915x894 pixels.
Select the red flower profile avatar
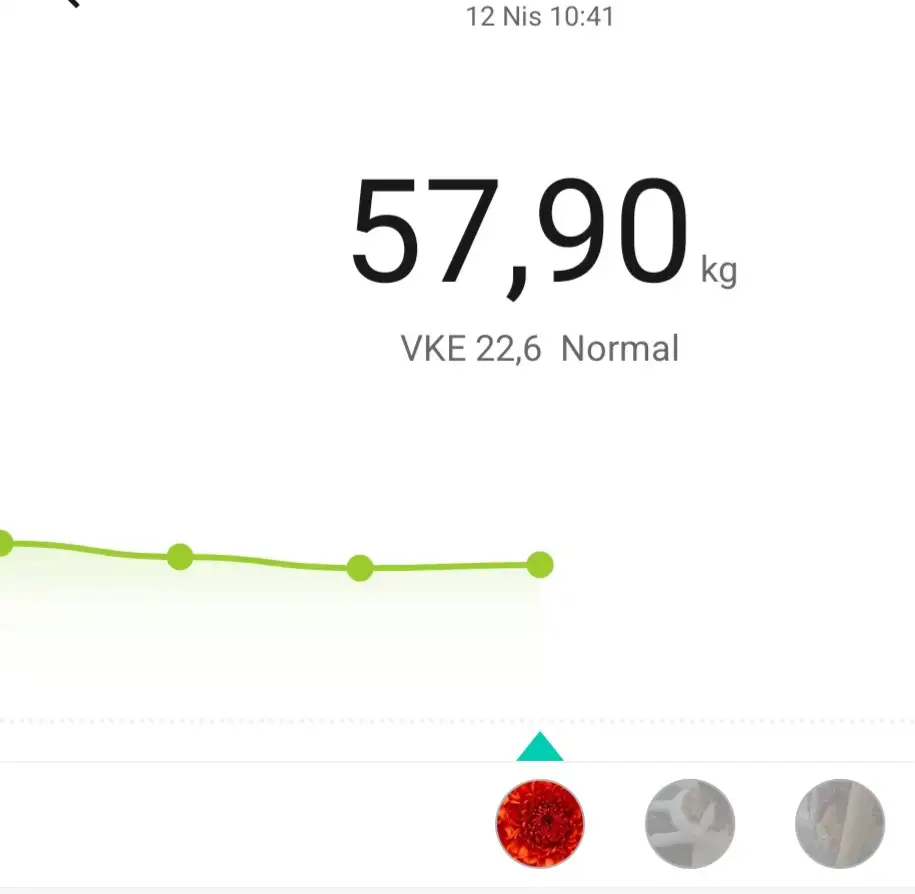540,825
